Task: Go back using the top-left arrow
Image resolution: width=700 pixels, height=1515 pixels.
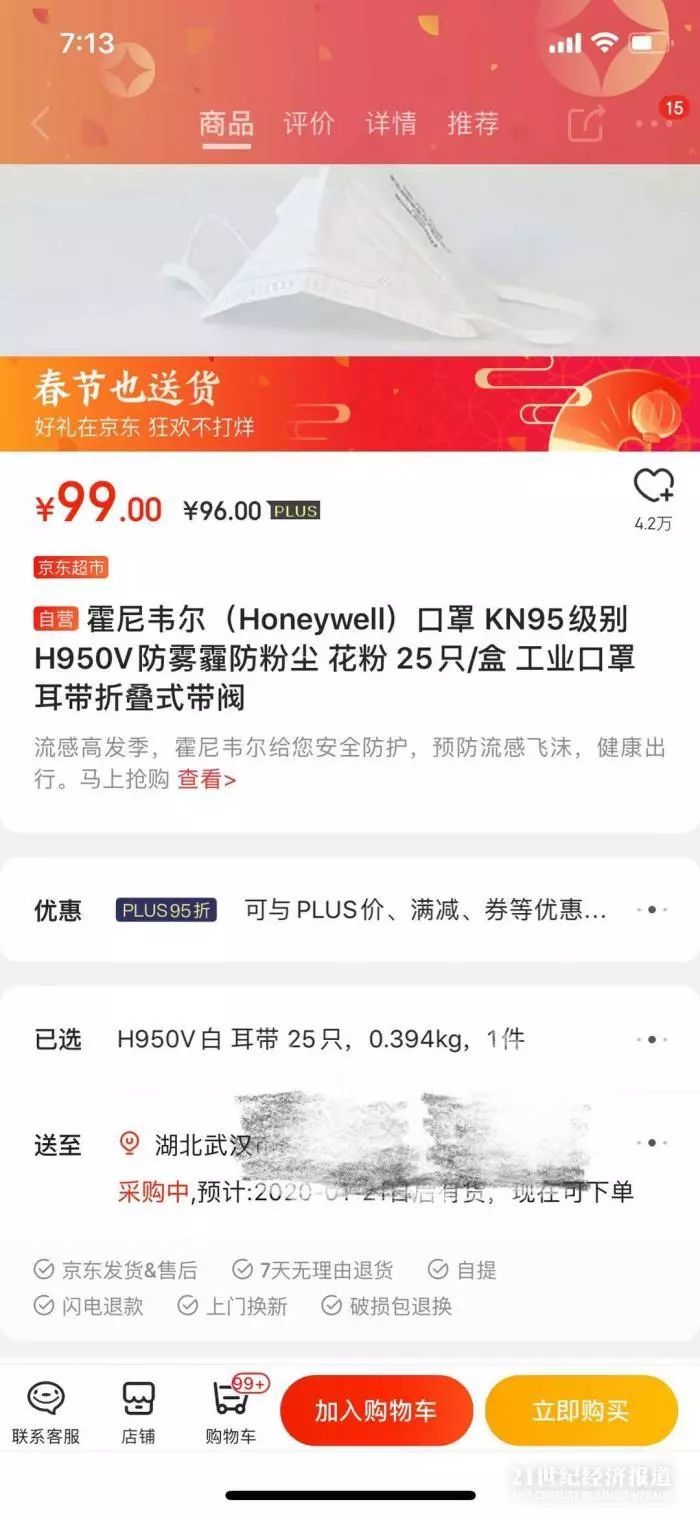Action: pos(41,124)
